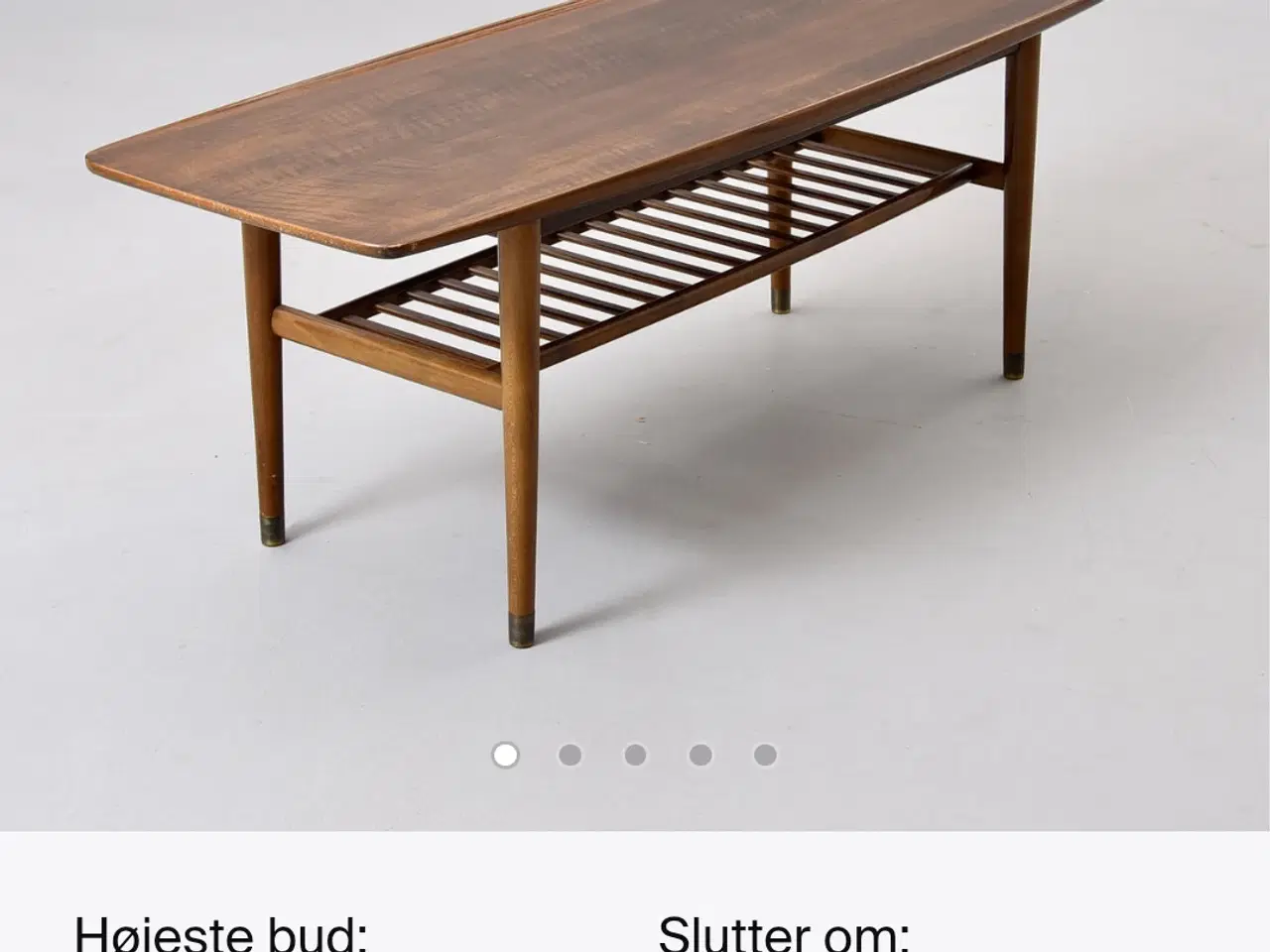Viewport: 1270px width, 952px height.
Task: Jump to the second photo via indicator dot
Action: 571,756
